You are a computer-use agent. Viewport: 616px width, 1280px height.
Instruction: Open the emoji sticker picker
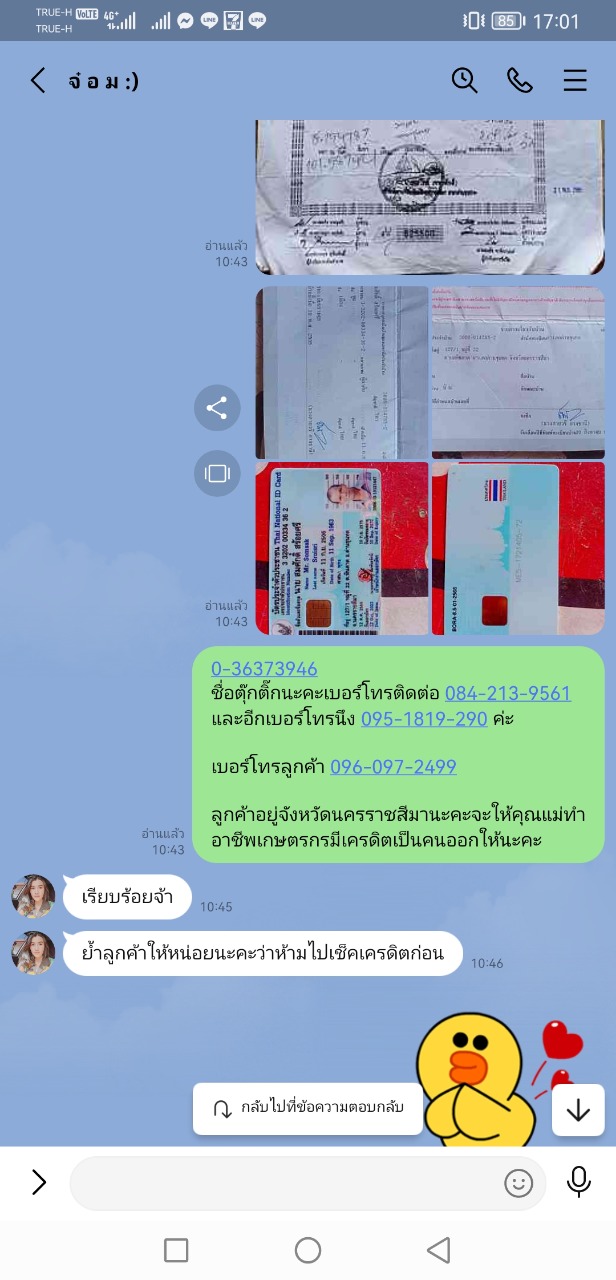pos(518,1183)
